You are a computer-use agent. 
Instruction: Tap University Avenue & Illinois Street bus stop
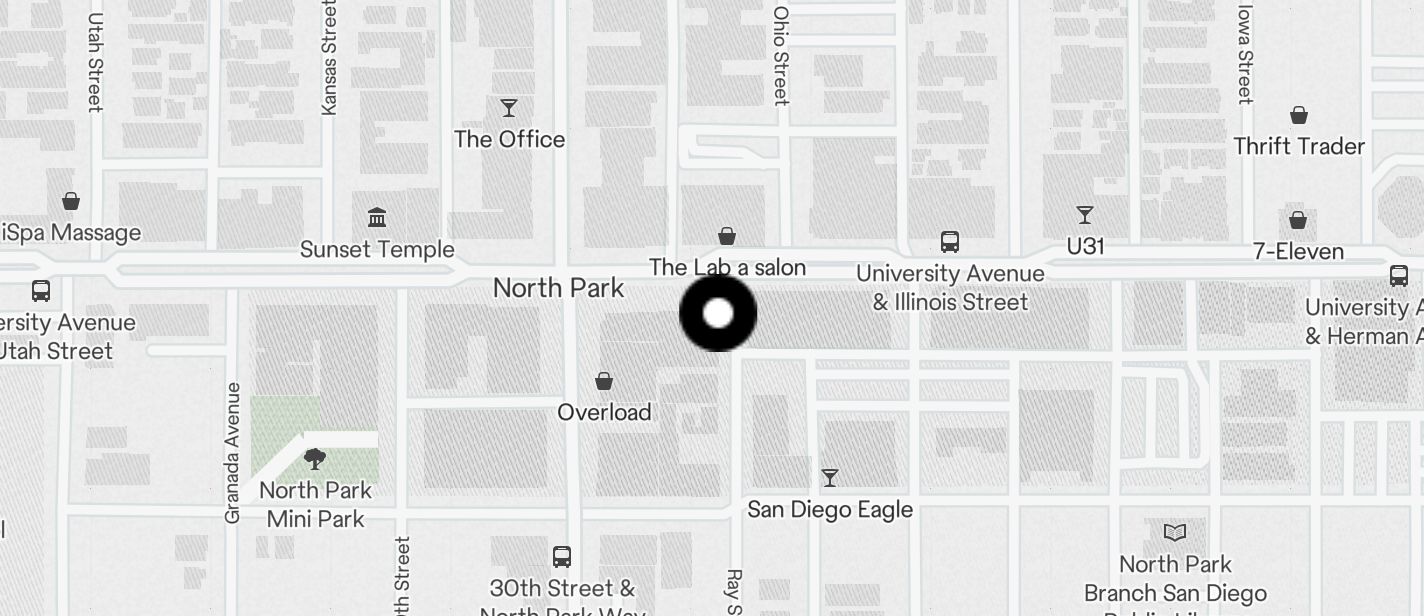point(950,242)
